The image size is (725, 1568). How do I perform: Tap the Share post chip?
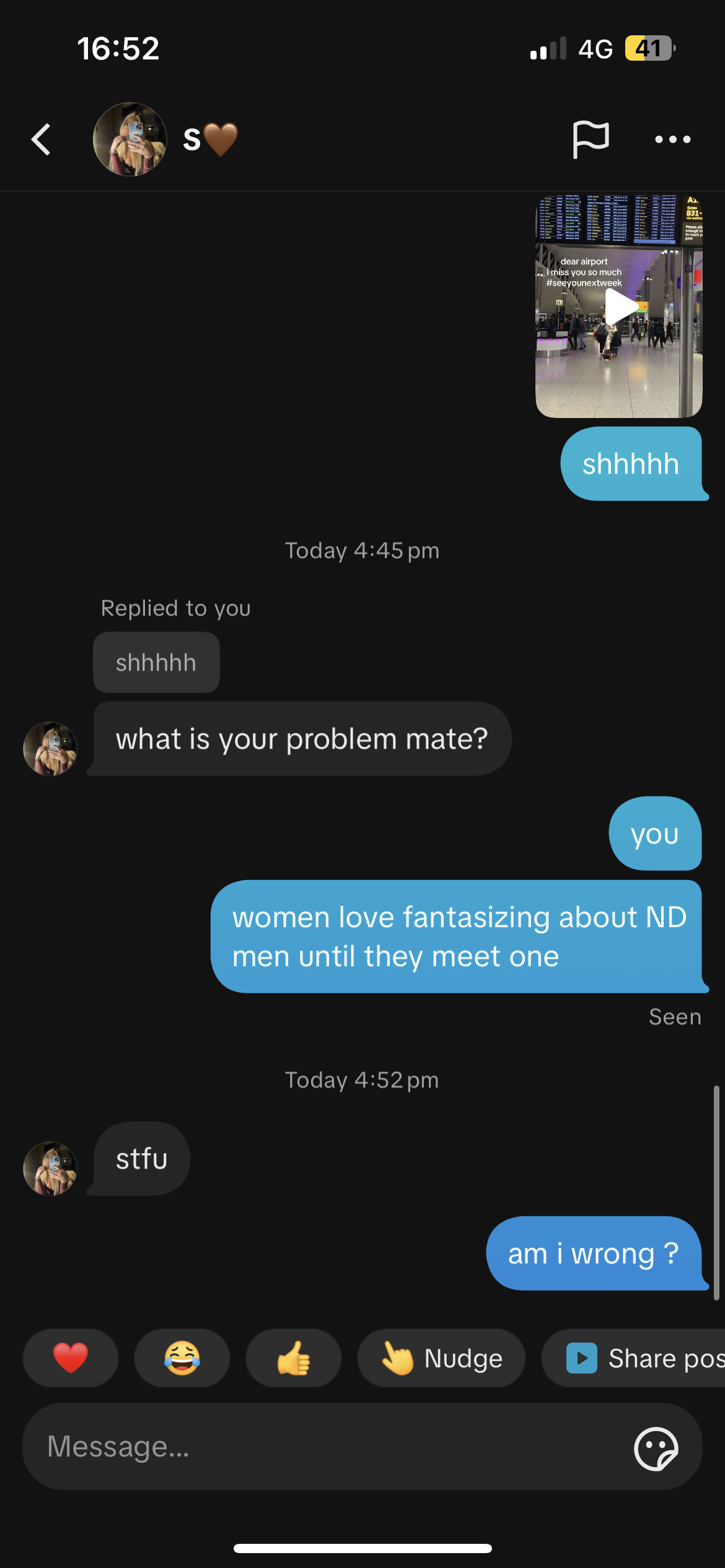pos(633,1358)
